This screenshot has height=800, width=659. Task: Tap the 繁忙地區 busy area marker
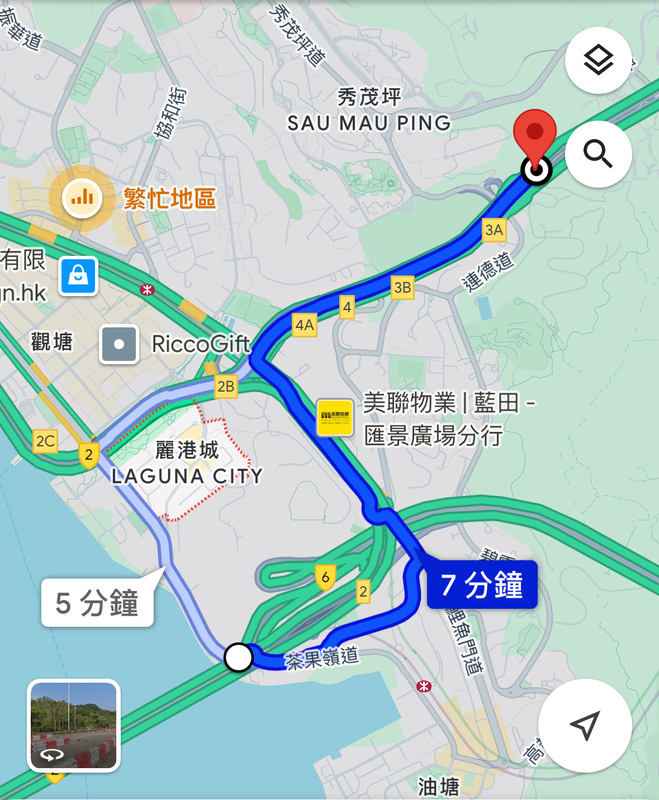(82, 197)
